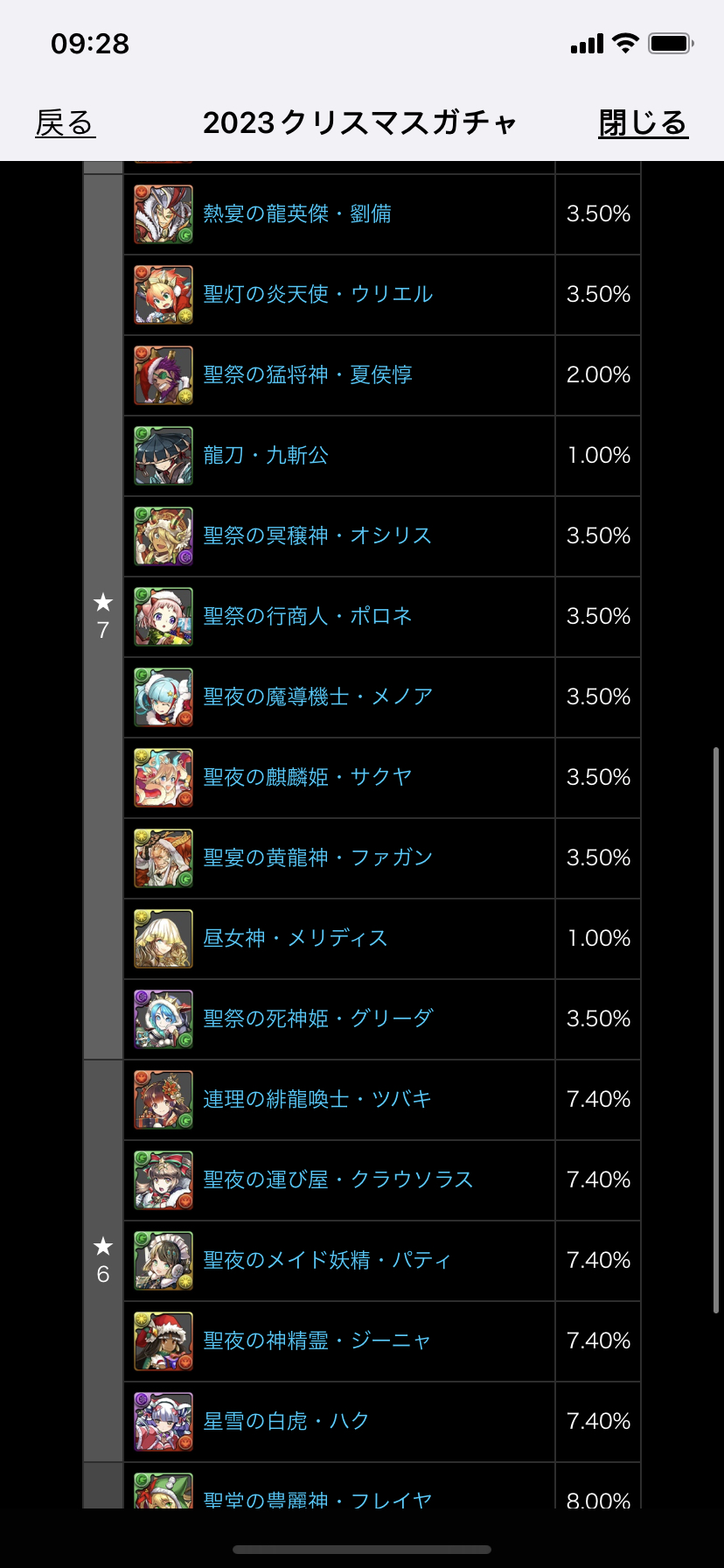Open 聖夜の神精霊・ジーニャ details
This screenshot has height=1568, width=724.
[x=318, y=1340]
